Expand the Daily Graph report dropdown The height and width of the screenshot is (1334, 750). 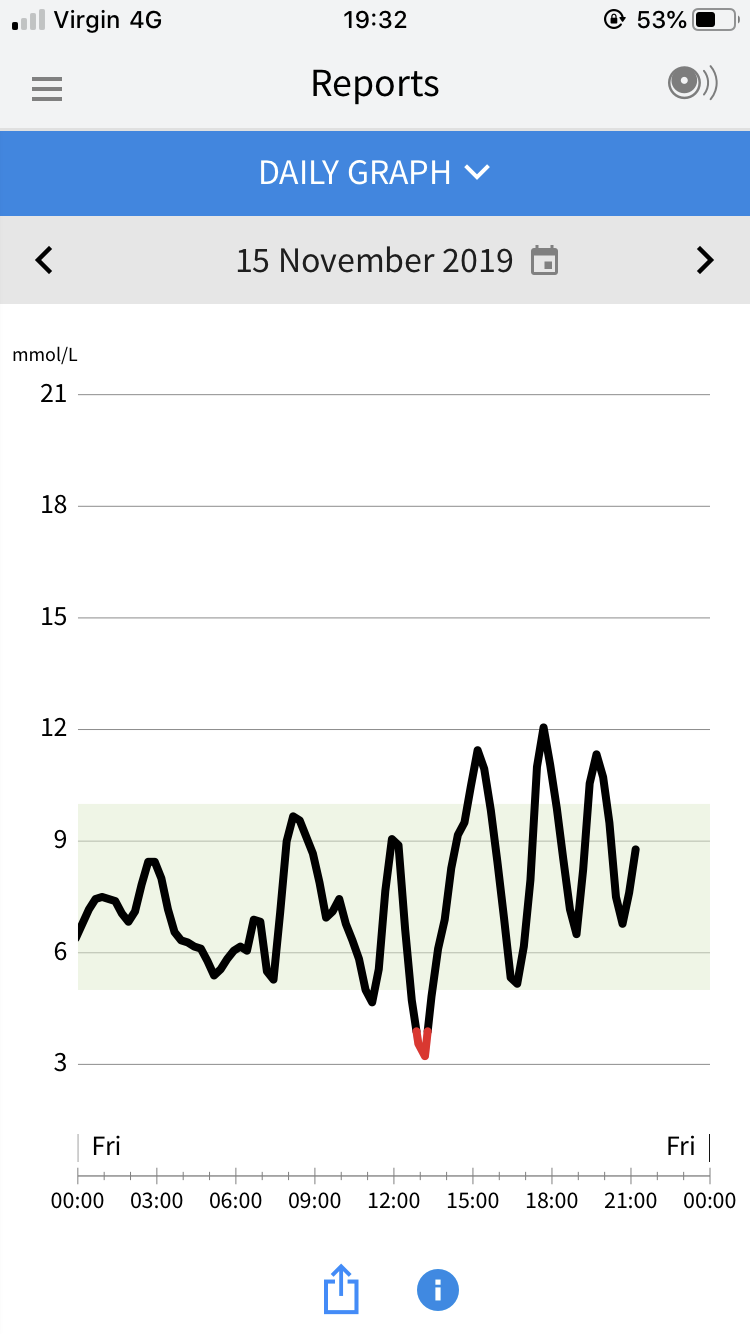point(374,173)
